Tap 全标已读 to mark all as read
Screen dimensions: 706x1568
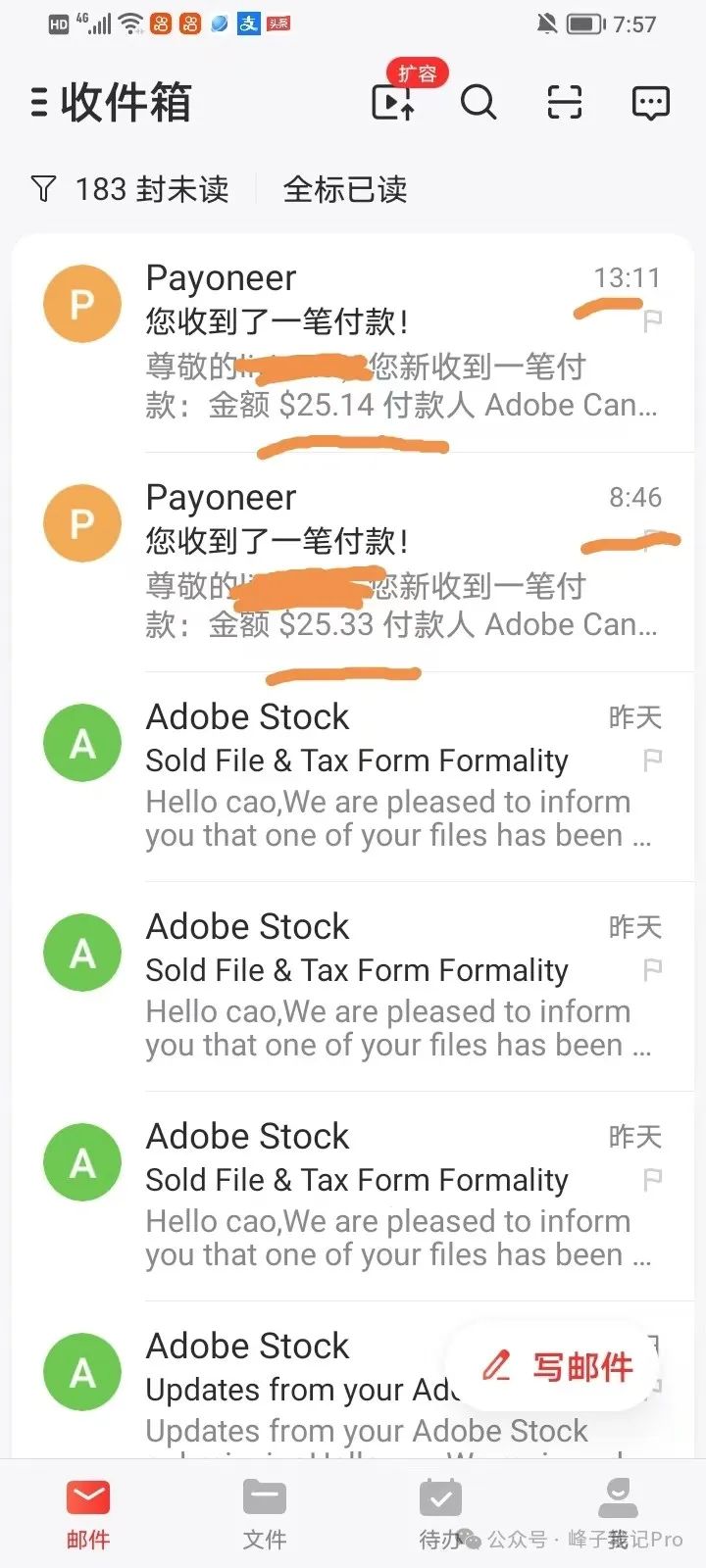click(x=345, y=188)
